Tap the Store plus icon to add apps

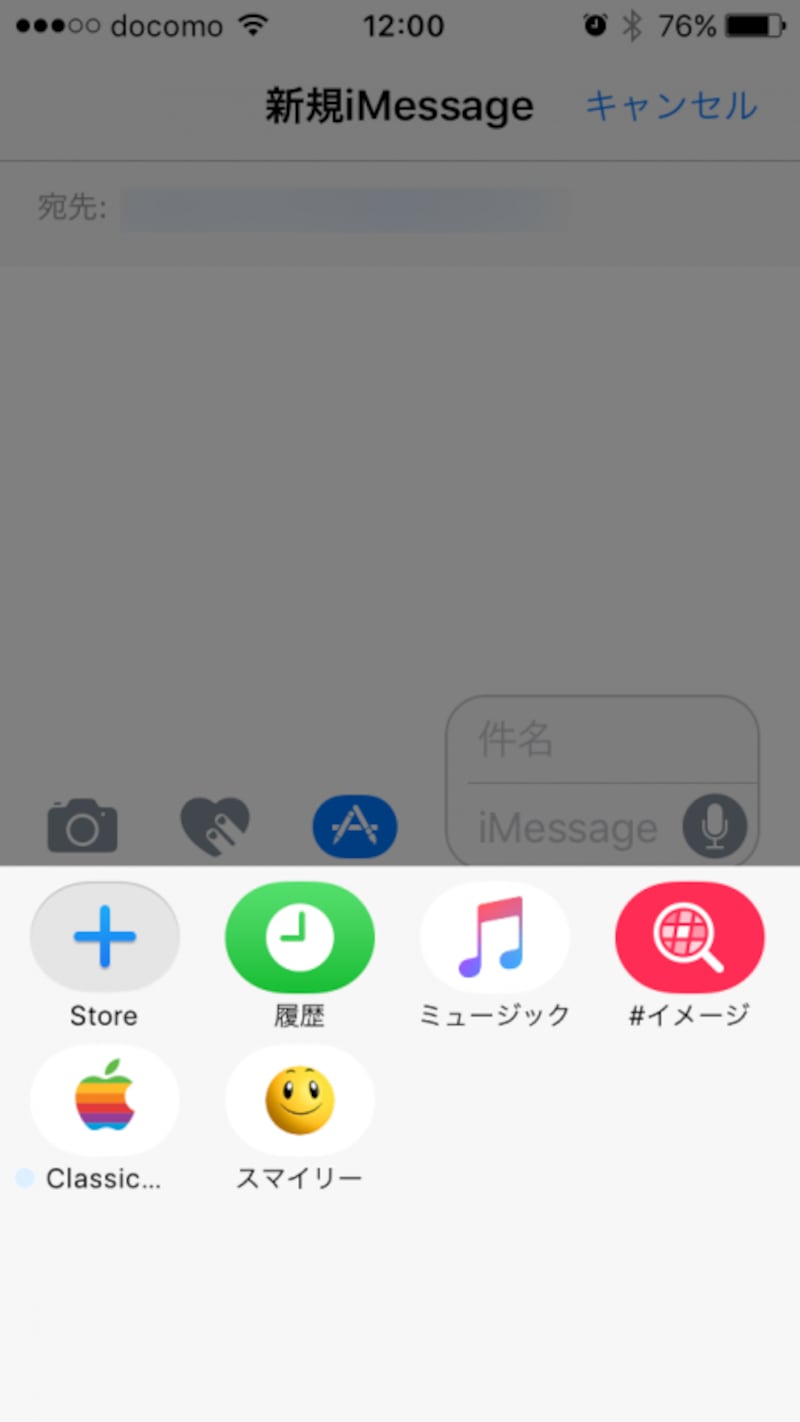click(104, 937)
